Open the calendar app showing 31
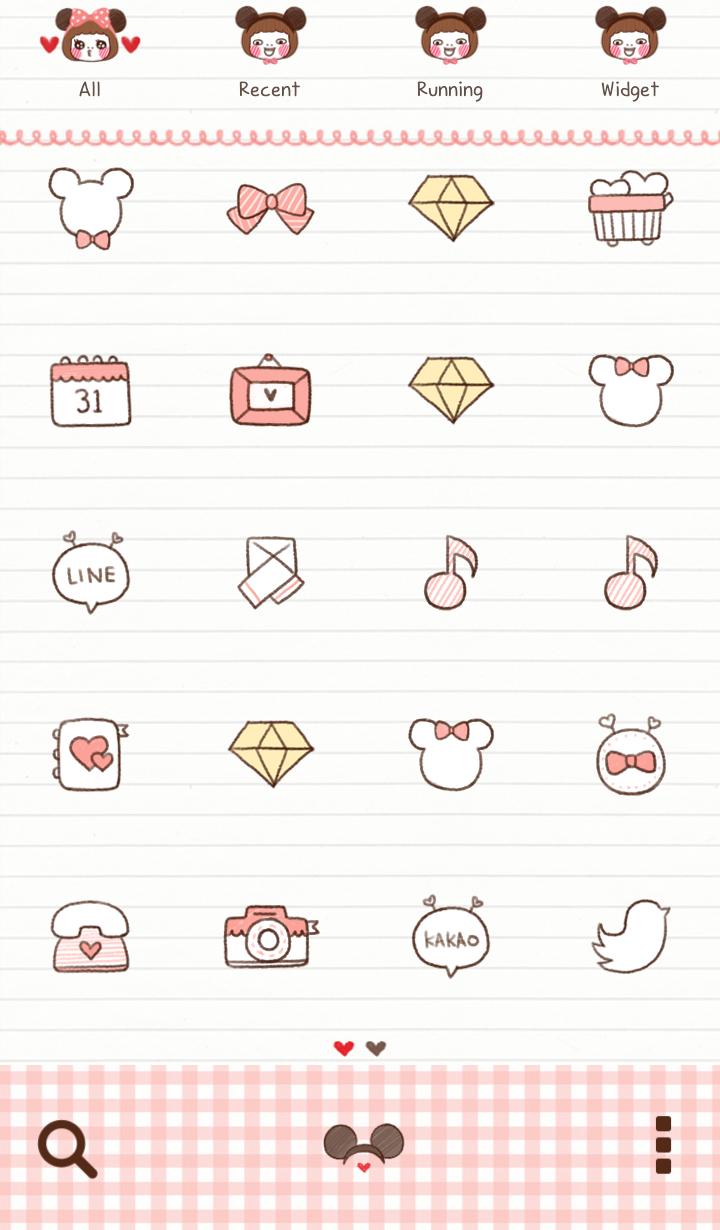The height and width of the screenshot is (1230, 720). point(90,391)
